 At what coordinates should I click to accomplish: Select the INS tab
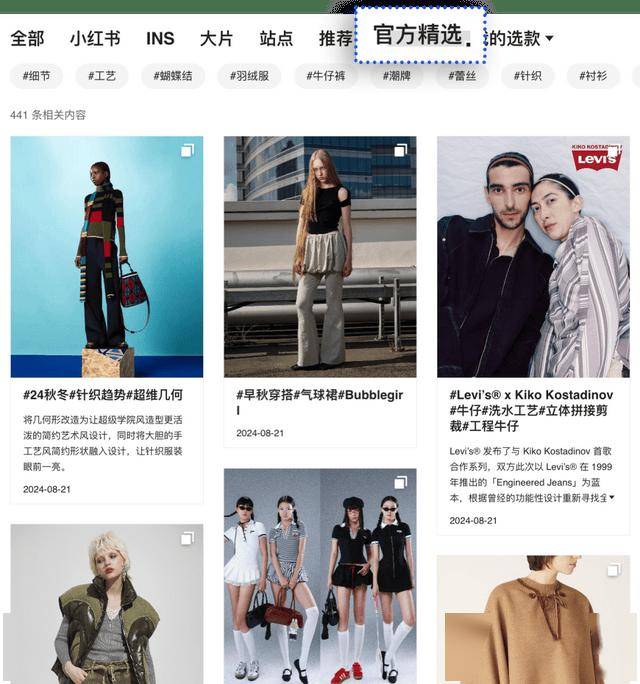[160, 39]
